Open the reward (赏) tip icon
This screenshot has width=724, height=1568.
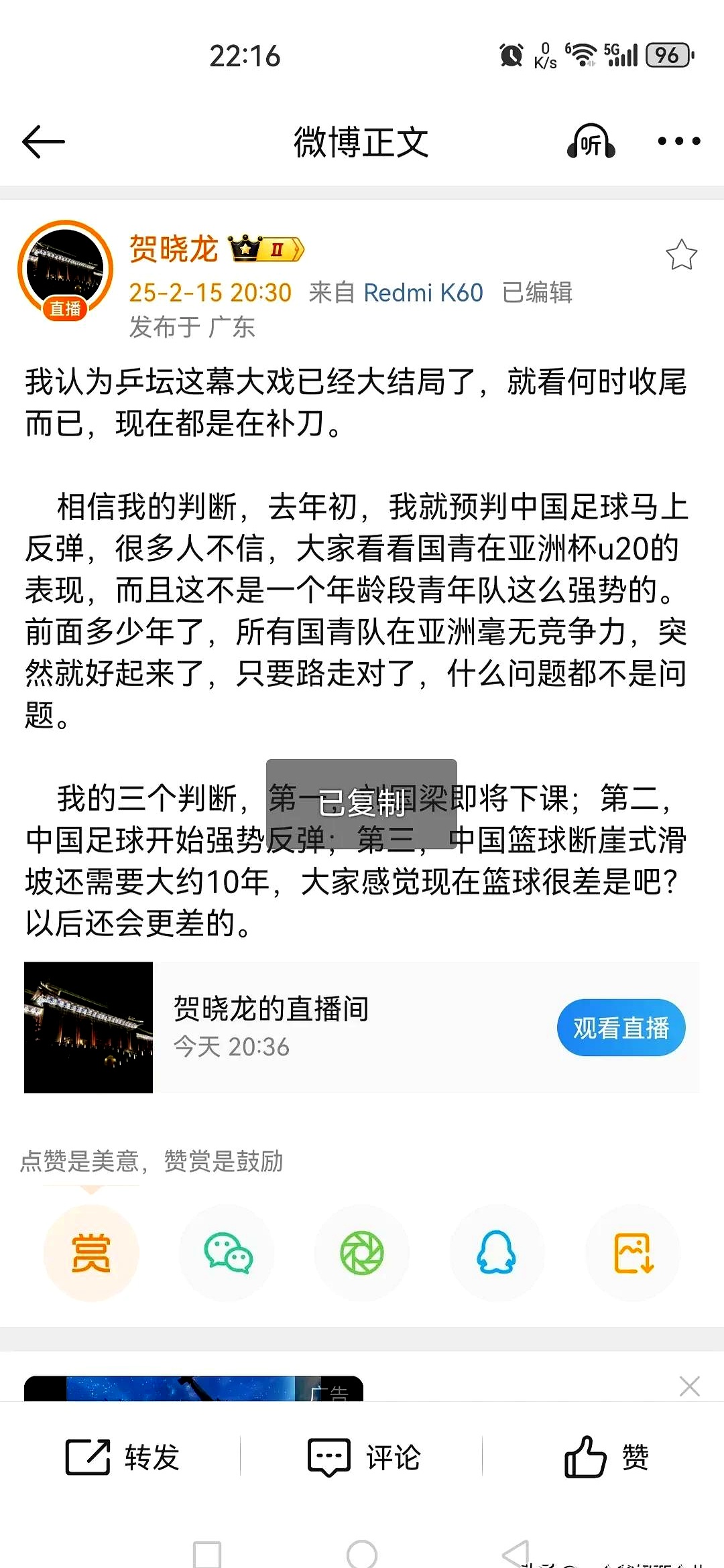[92, 1253]
